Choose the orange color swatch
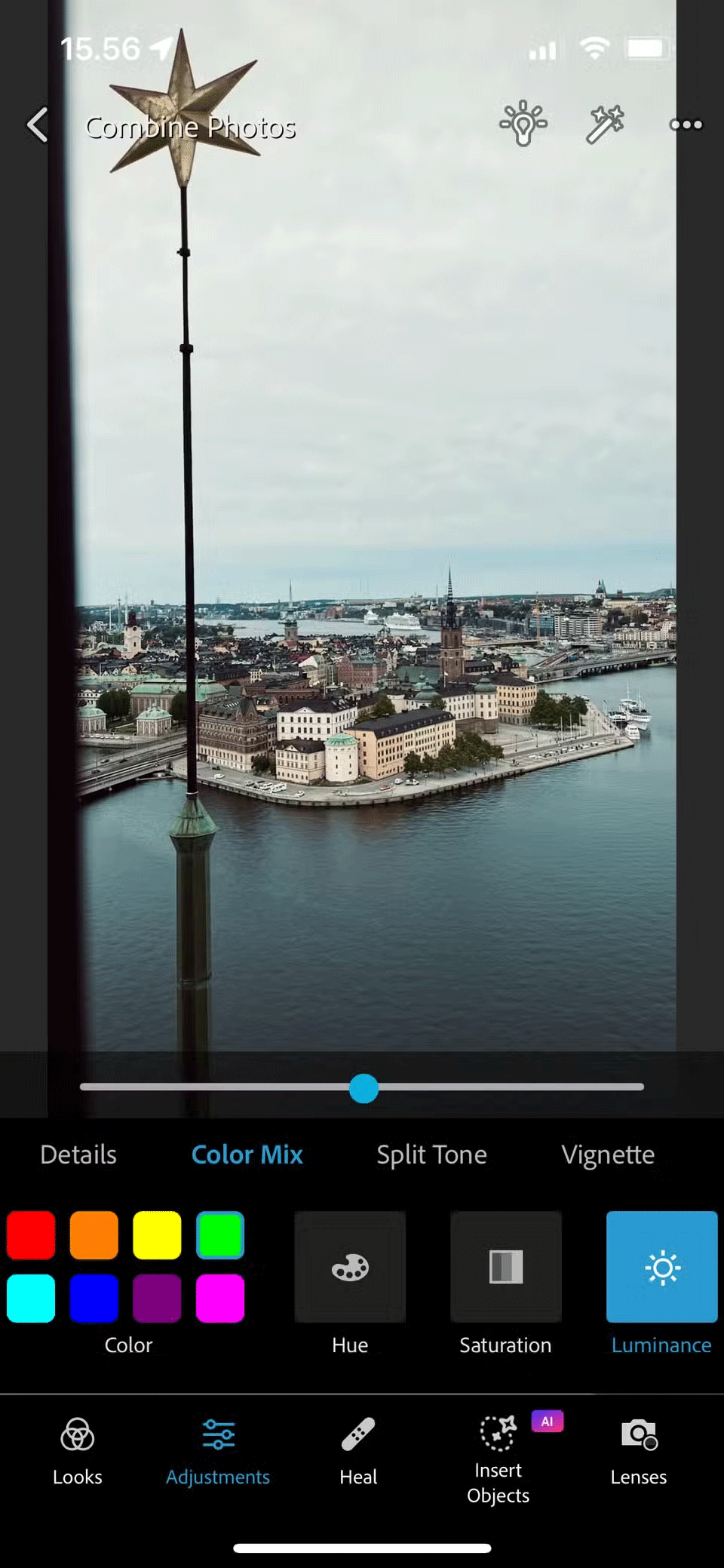Image resolution: width=724 pixels, height=1568 pixels. [94, 1235]
